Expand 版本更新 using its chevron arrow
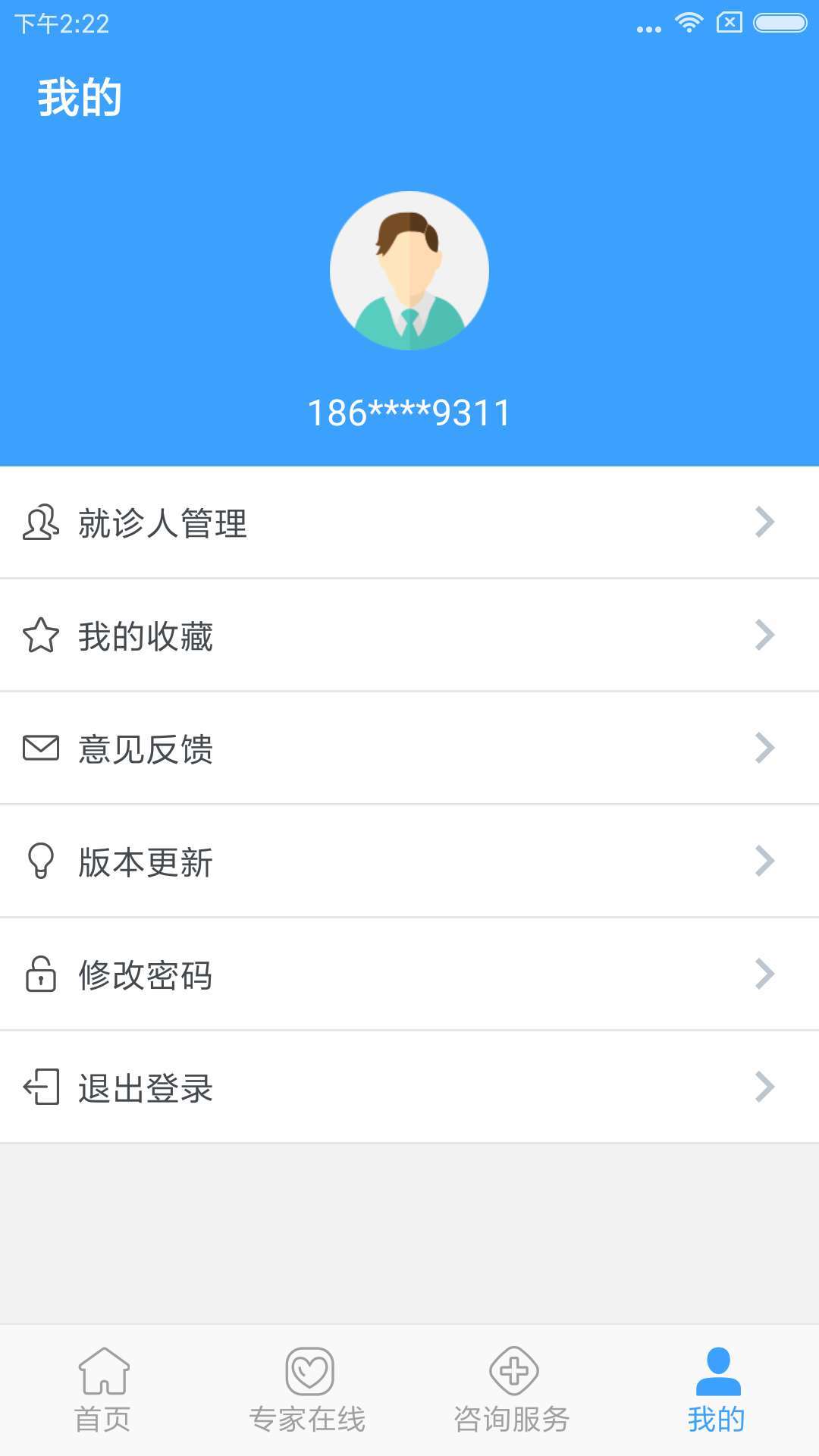 coord(766,861)
